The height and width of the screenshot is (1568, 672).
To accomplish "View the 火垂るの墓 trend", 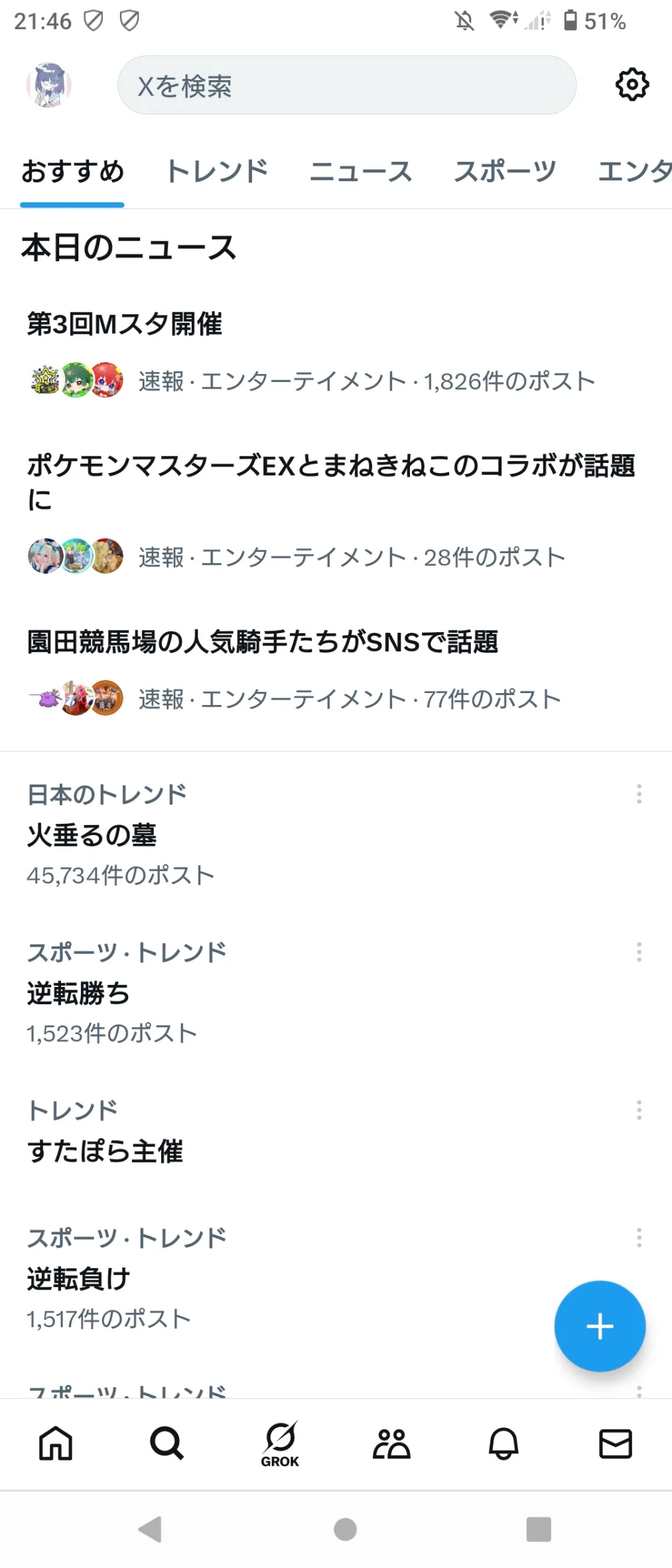I will click(x=92, y=835).
